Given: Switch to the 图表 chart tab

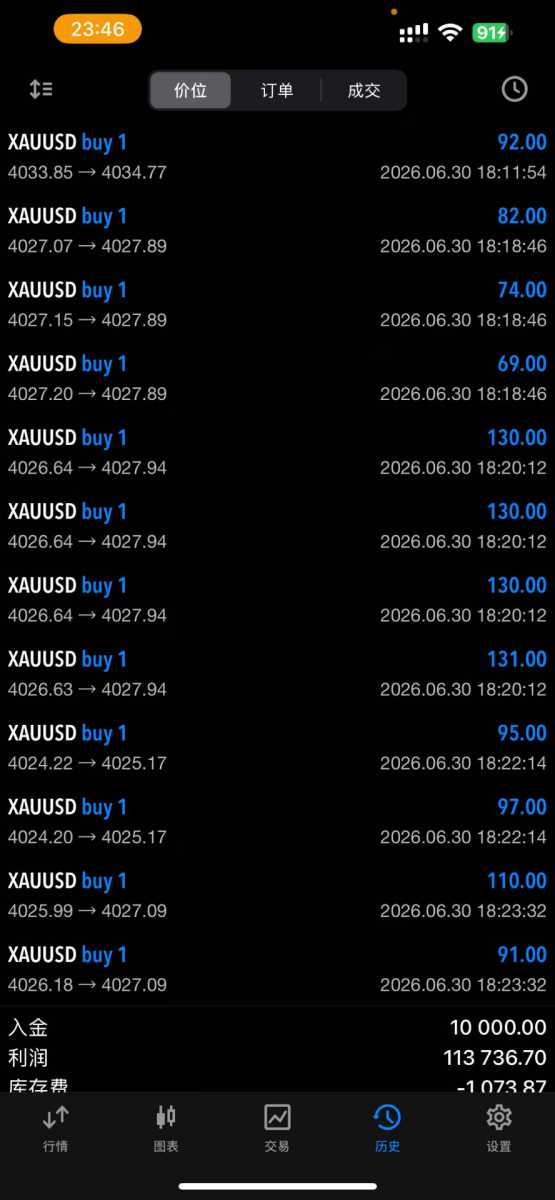Looking at the screenshot, I should (x=166, y=1128).
